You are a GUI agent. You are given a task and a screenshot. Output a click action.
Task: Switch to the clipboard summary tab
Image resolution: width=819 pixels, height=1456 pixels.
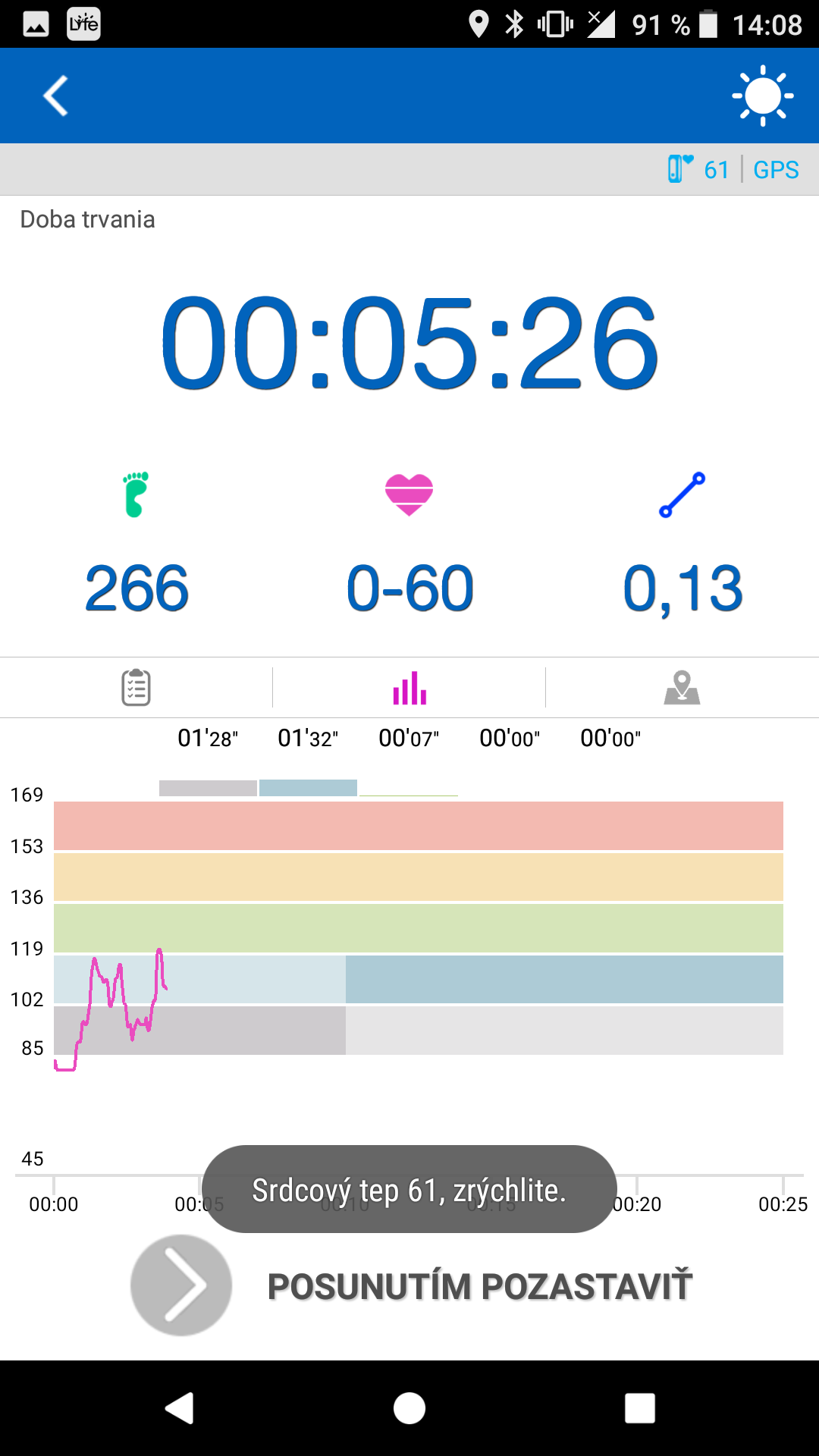136,688
